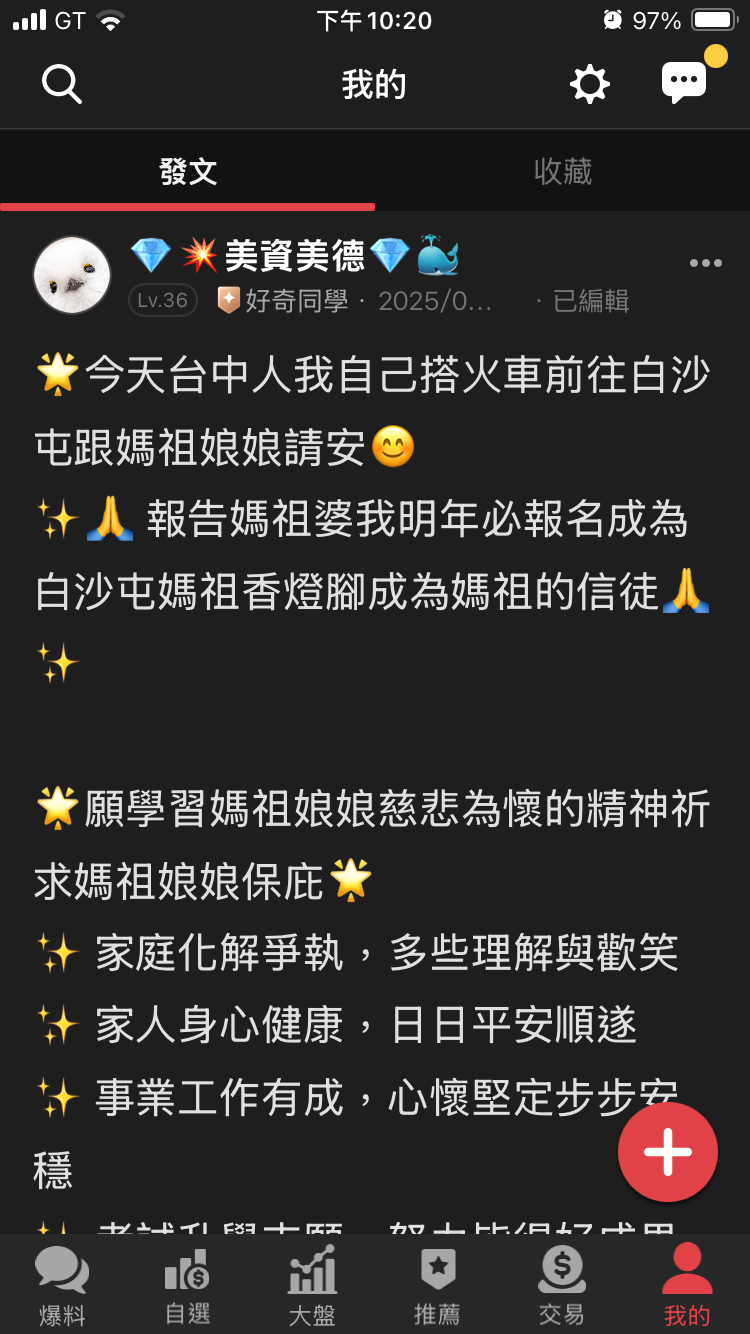750x1334 pixels.
Task: Switch to the 發文 tab
Action: pos(188,172)
